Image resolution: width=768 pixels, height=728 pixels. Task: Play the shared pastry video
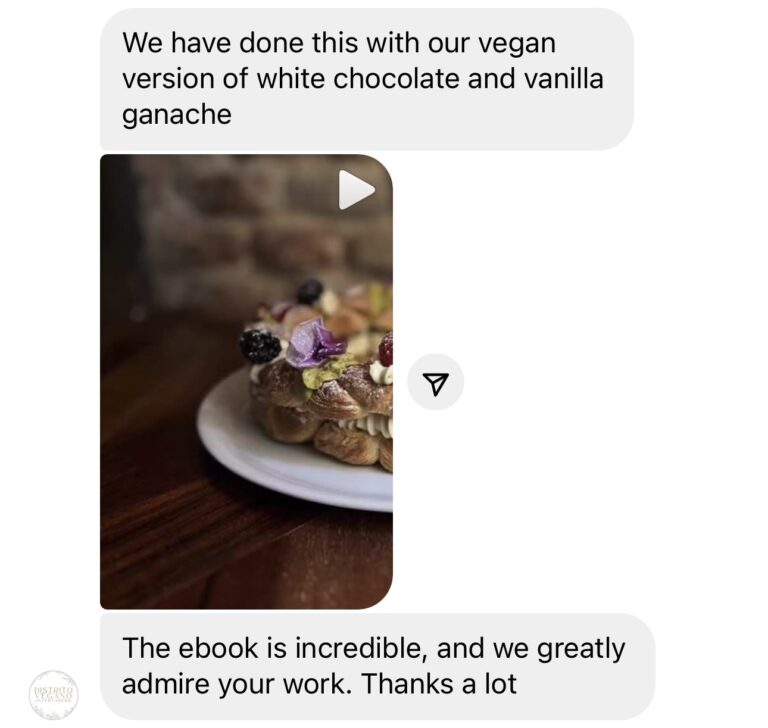(x=356, y=189)
